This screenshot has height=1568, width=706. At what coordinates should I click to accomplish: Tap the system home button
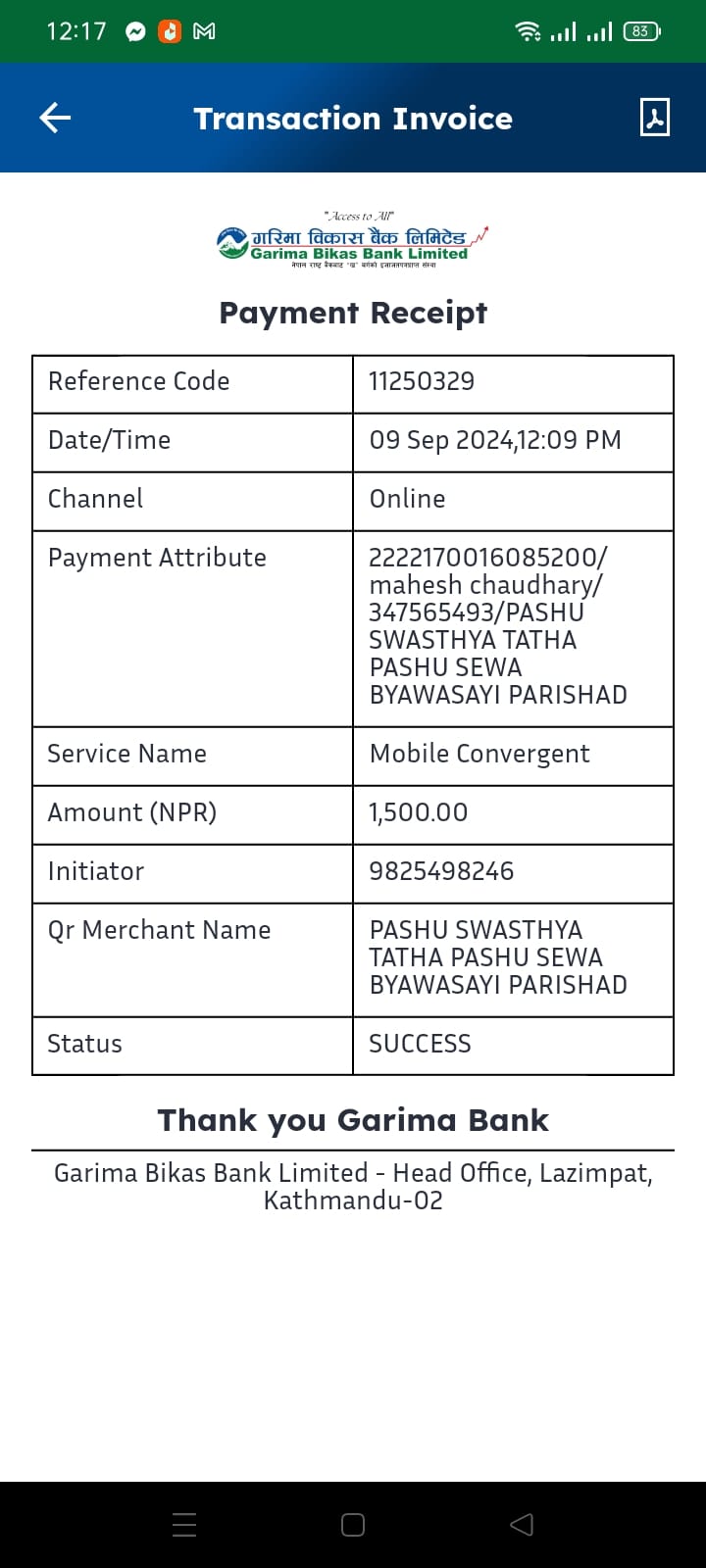point(353,1524)
